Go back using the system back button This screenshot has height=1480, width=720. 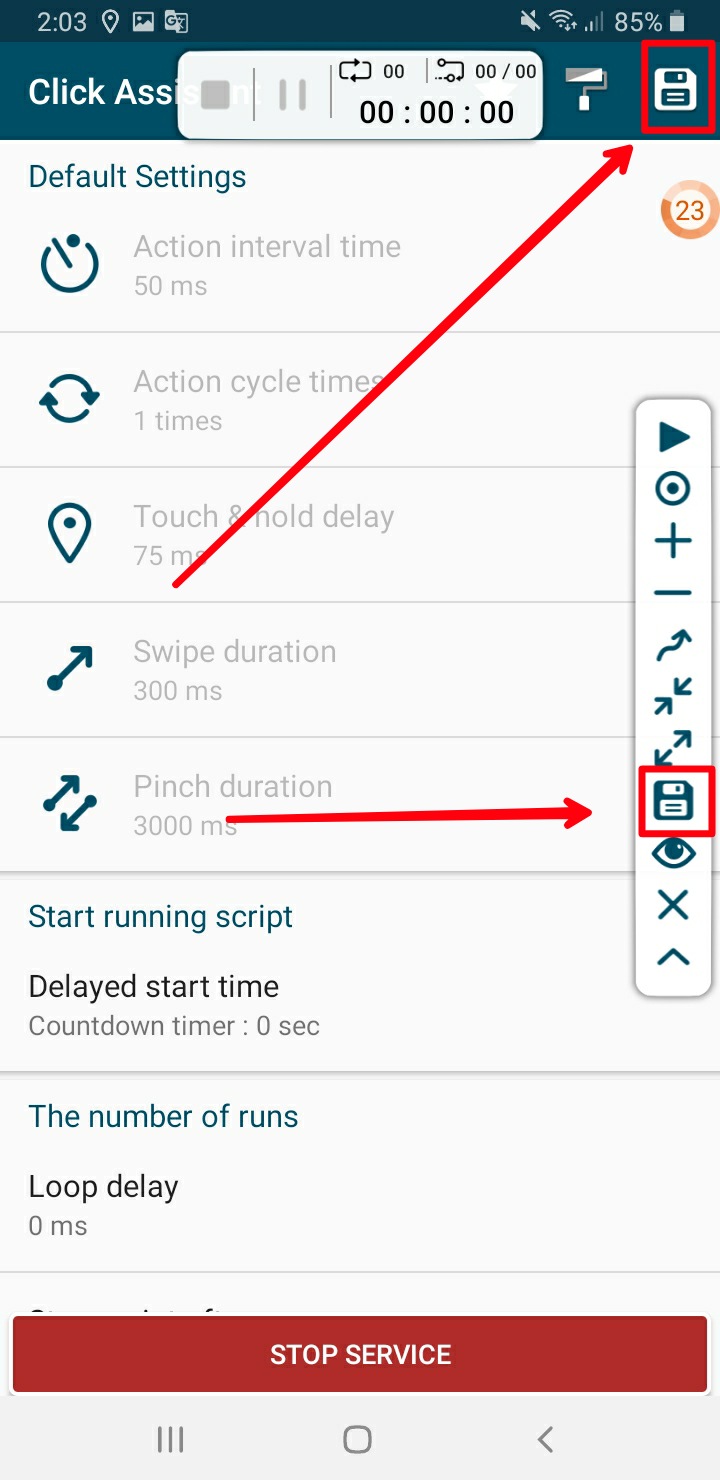(545, 1439)
